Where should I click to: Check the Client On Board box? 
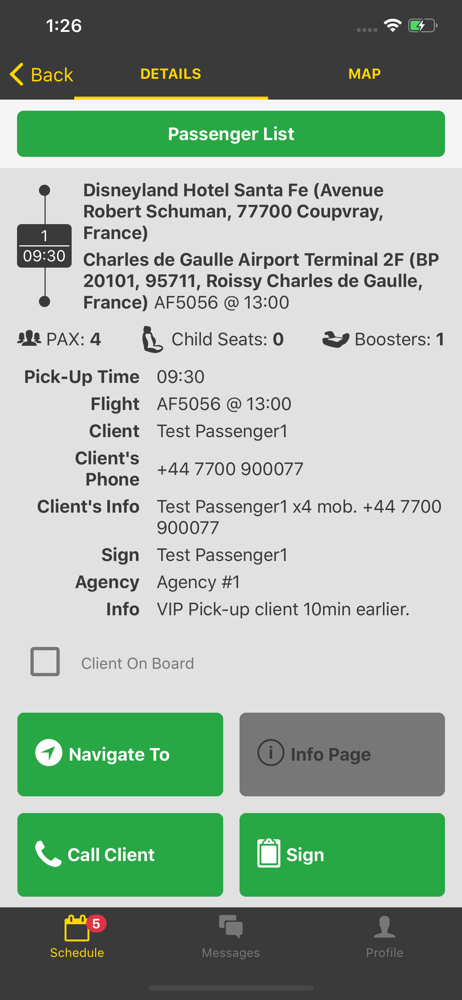(x=45, y=662)
